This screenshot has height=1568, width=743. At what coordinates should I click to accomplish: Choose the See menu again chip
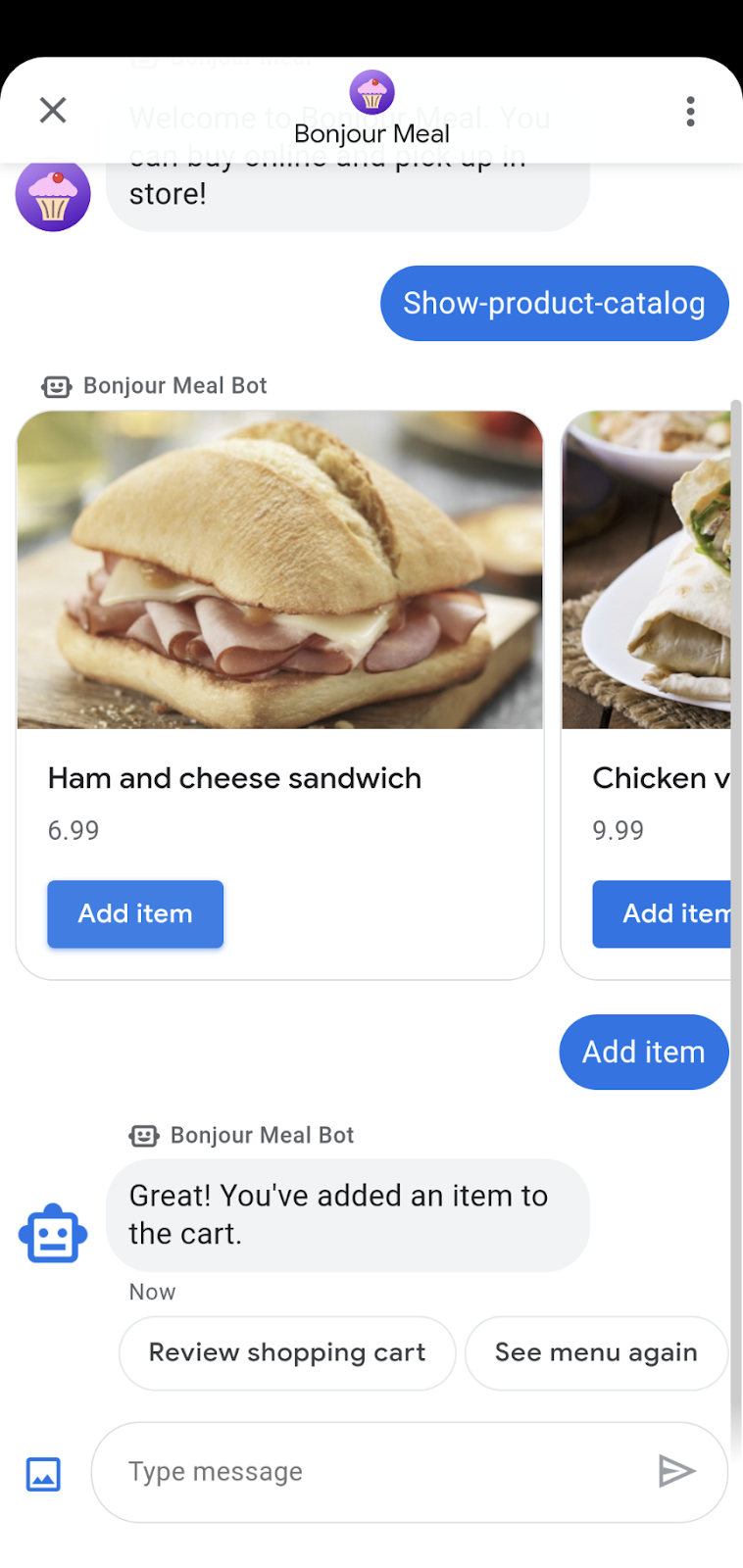point(596,1352)
